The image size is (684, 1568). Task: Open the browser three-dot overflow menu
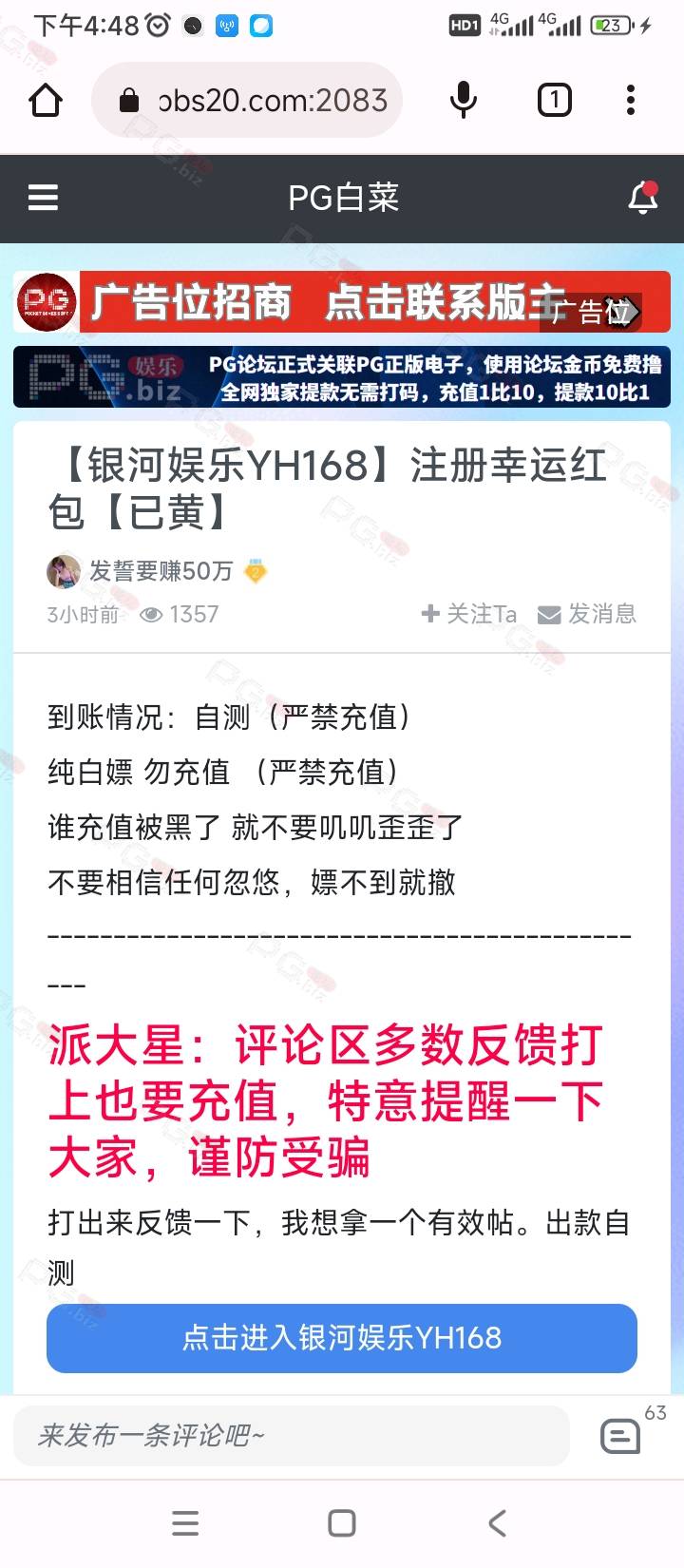tap(630, 100)
